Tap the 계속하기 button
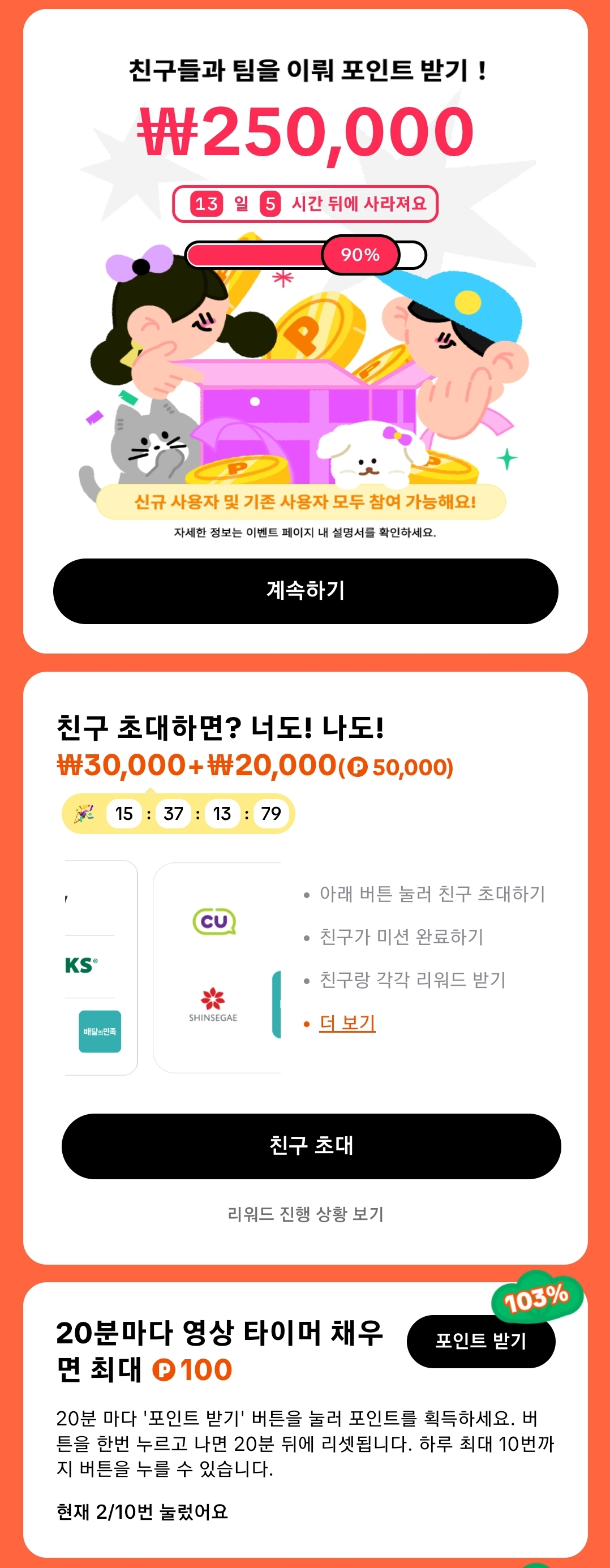Screen dimensions: 610x1568 pos(305,590)
